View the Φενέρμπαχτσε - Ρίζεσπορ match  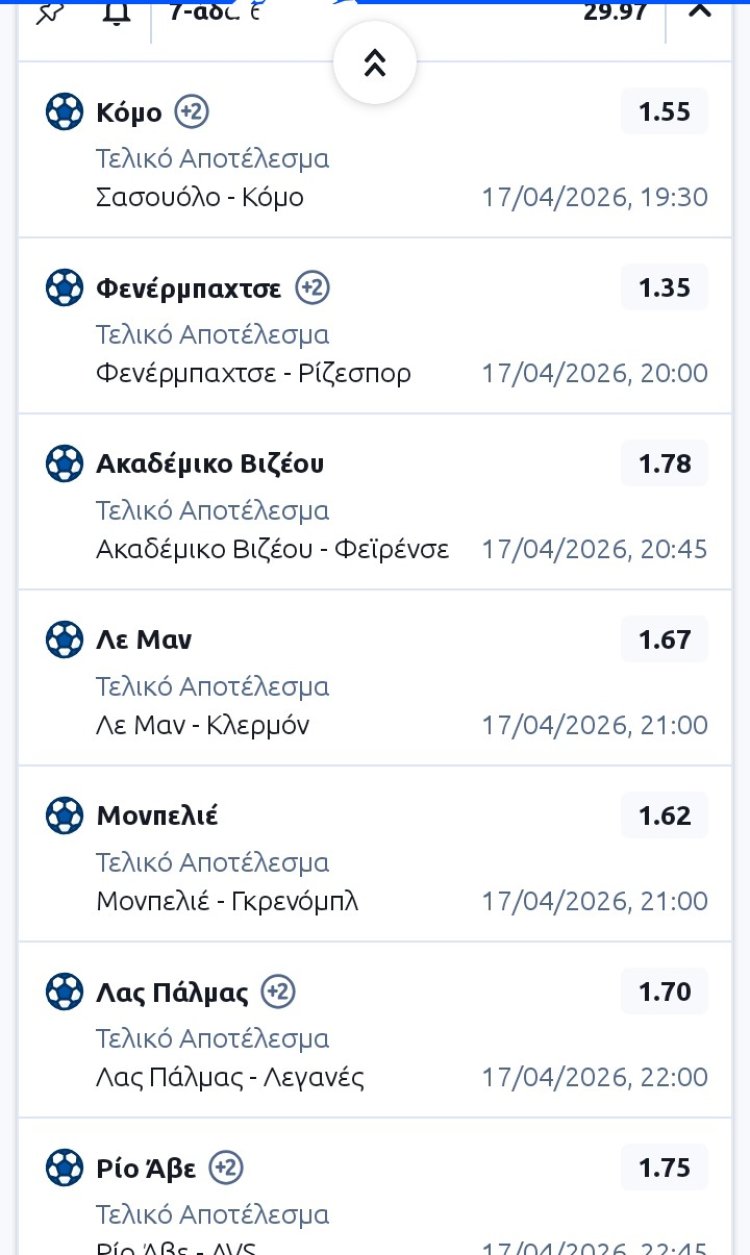click(253, 373)
